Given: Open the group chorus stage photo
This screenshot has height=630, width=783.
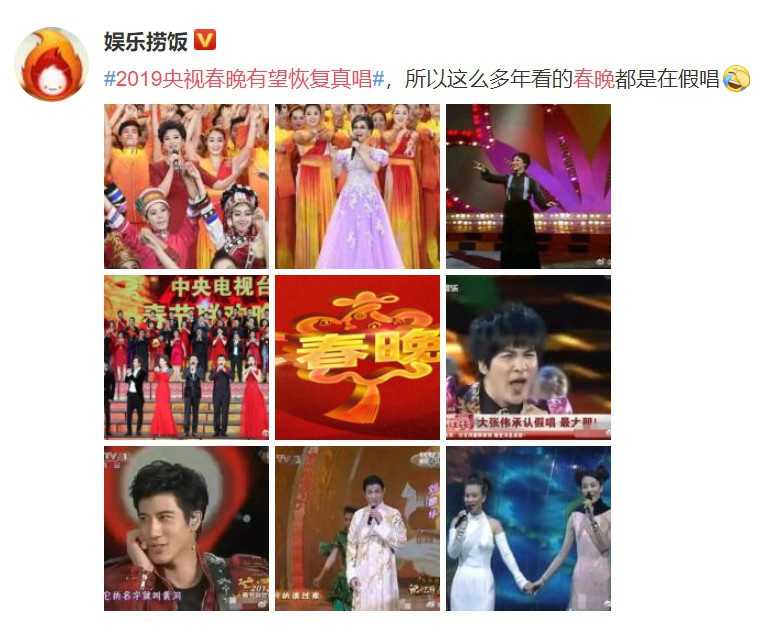Looking at the screenshot, I should (186, 357).
